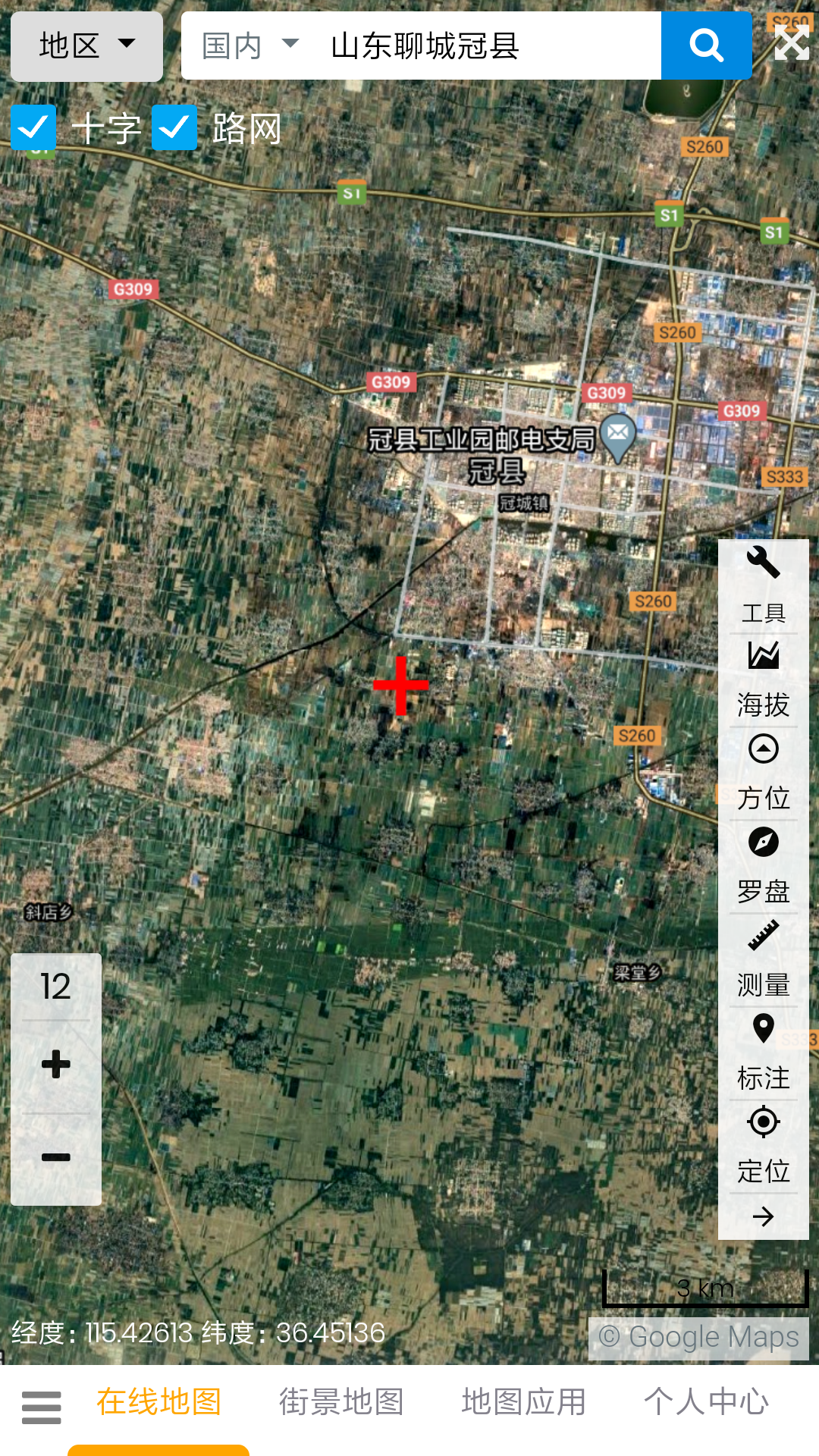Start the 测量 measuring tool

click(x=763, y=959)
